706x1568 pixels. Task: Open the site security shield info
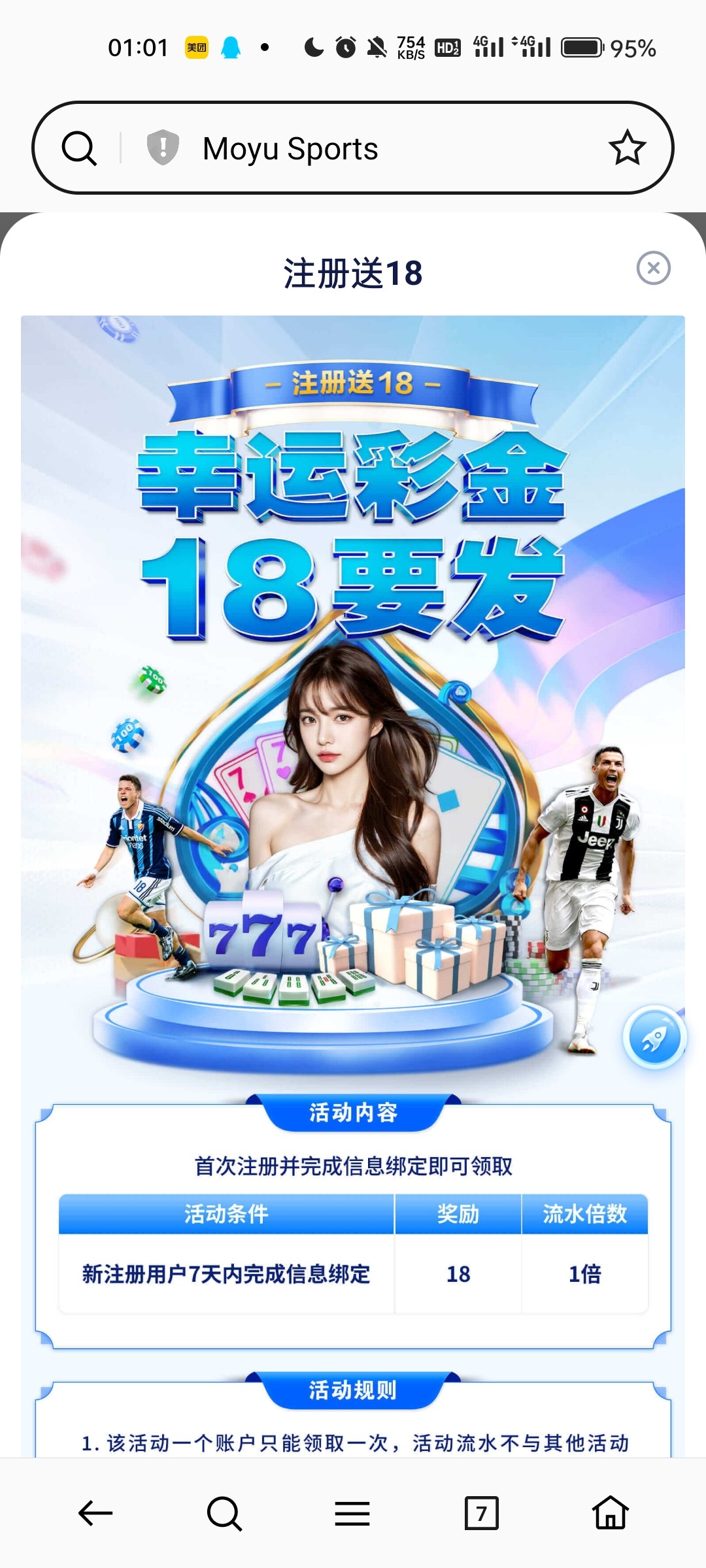point(163,148)
